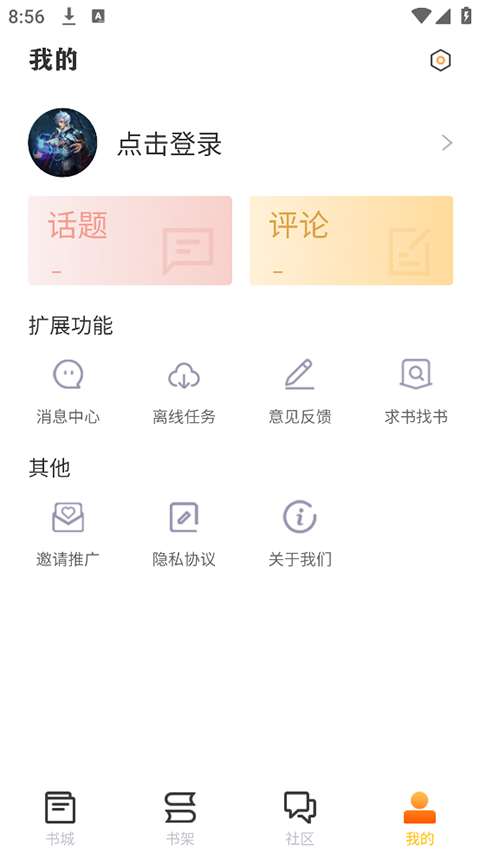Image resolution: width=480 pixels, height=853 pixels.
Task: Tap 点击登录 to log in
Action: pos(169,144)
